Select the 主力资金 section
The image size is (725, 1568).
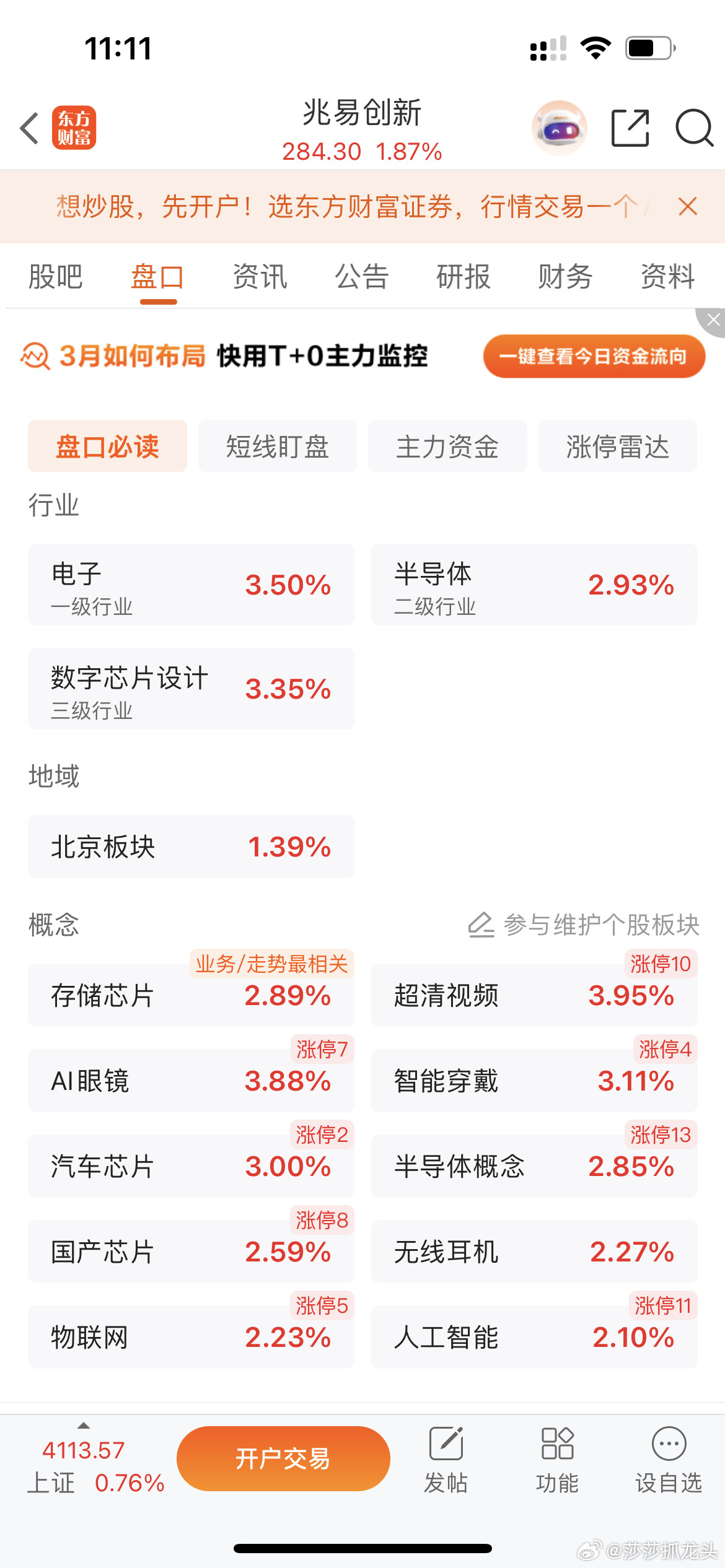[x=447, y=446]
